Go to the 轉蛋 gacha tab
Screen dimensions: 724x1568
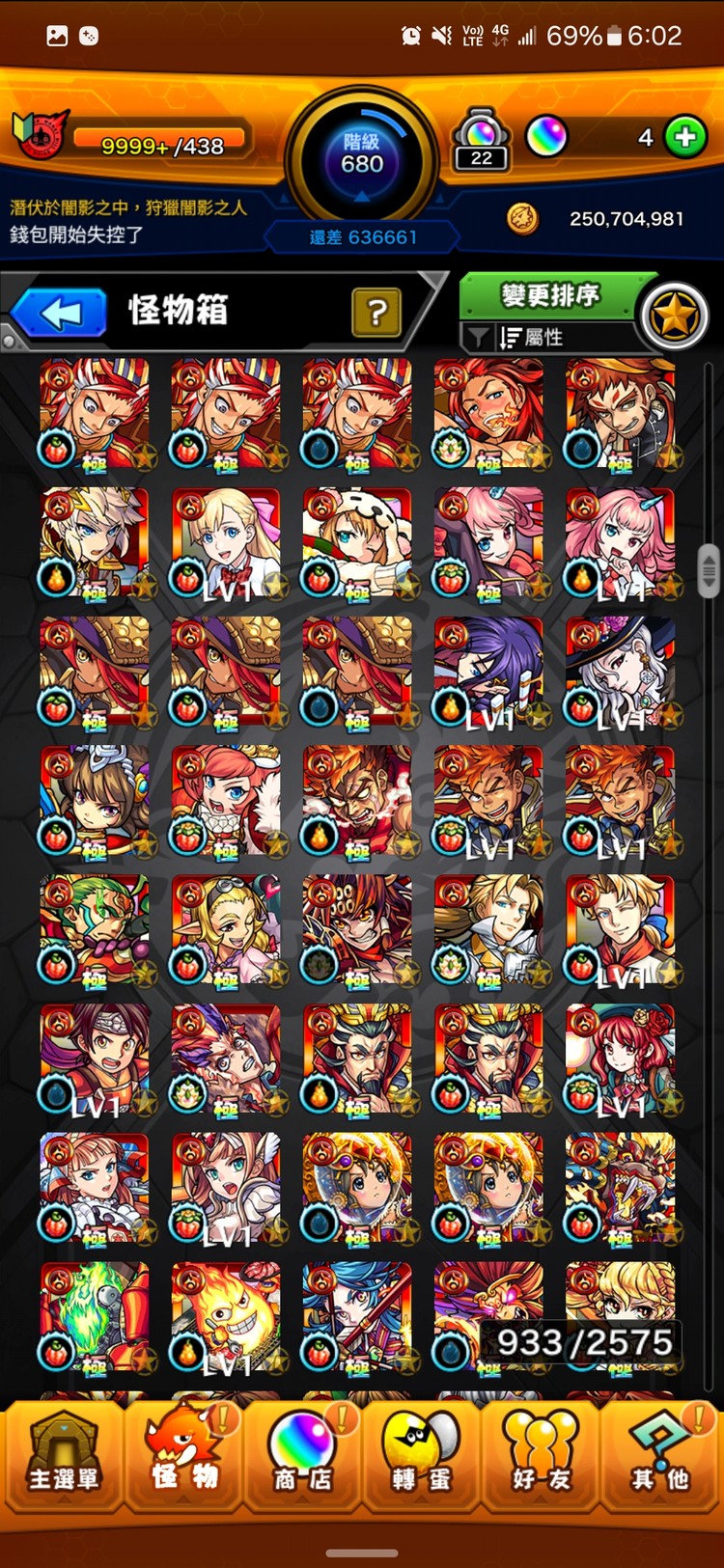click(x=422, y=1457)
